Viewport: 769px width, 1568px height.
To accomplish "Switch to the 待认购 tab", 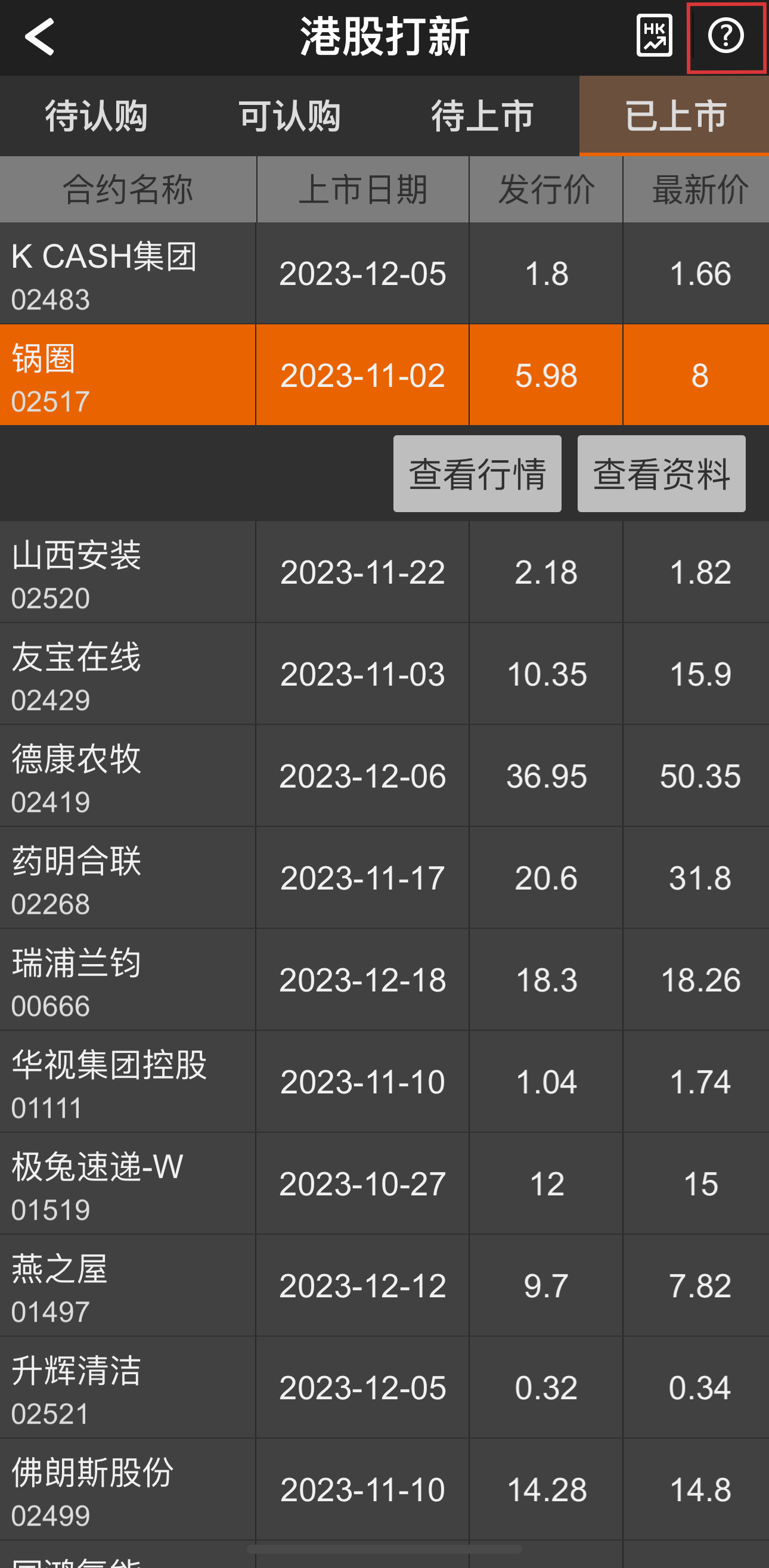I will [97, 116].
